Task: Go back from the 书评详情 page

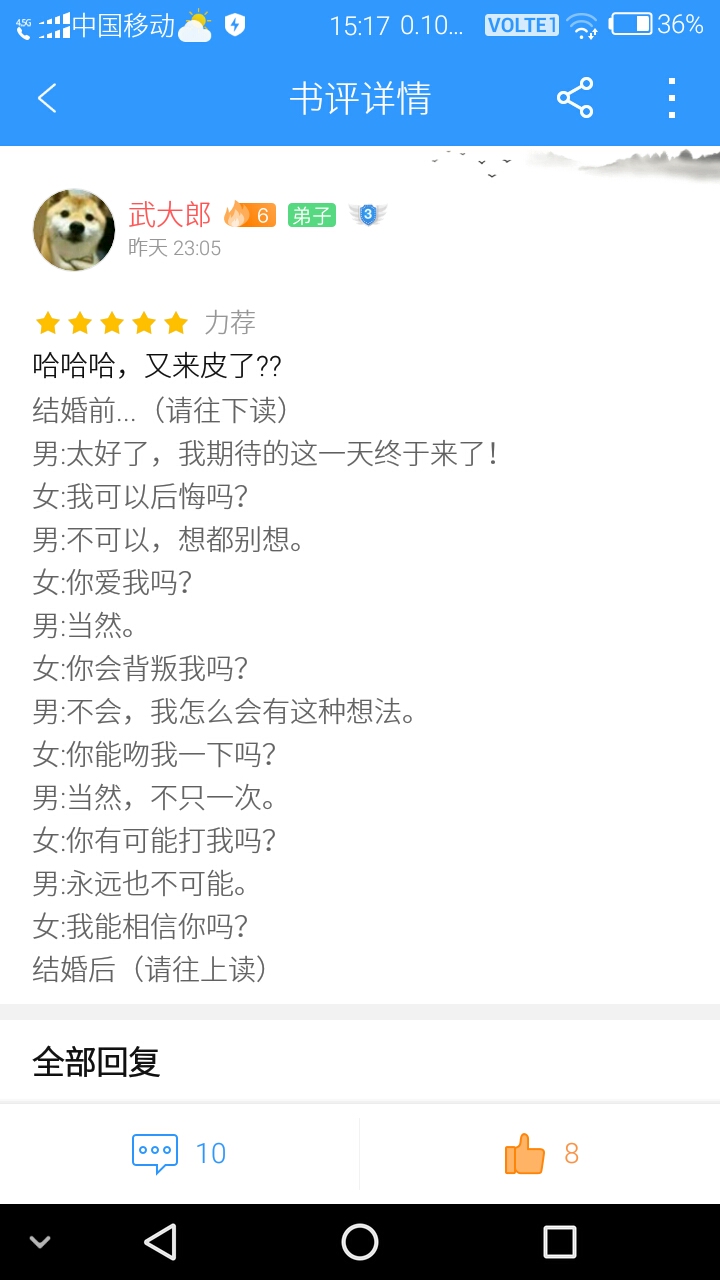Action: click(x=46, y=98)
